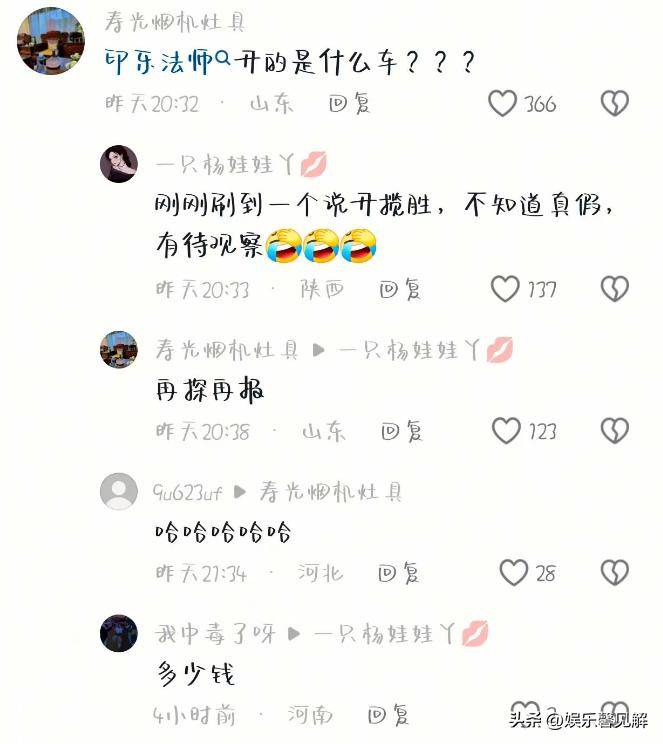This screenshot has width=663, height=744.
Task: Open 寿光烟机灶具's profile avatar on the top comment
Action: click(51, 42)
